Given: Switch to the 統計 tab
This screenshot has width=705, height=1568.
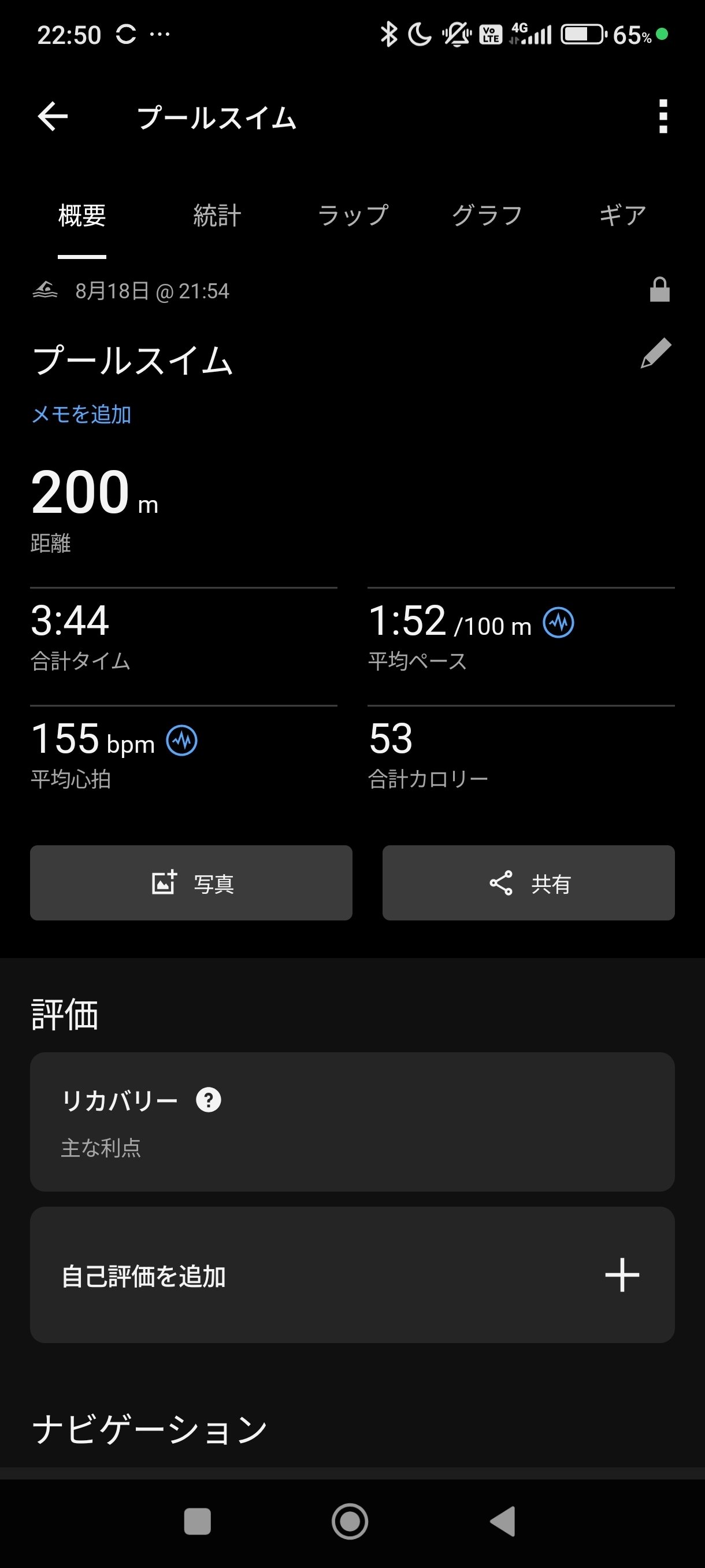Looking at the screenshot, I should coord(217,216).
